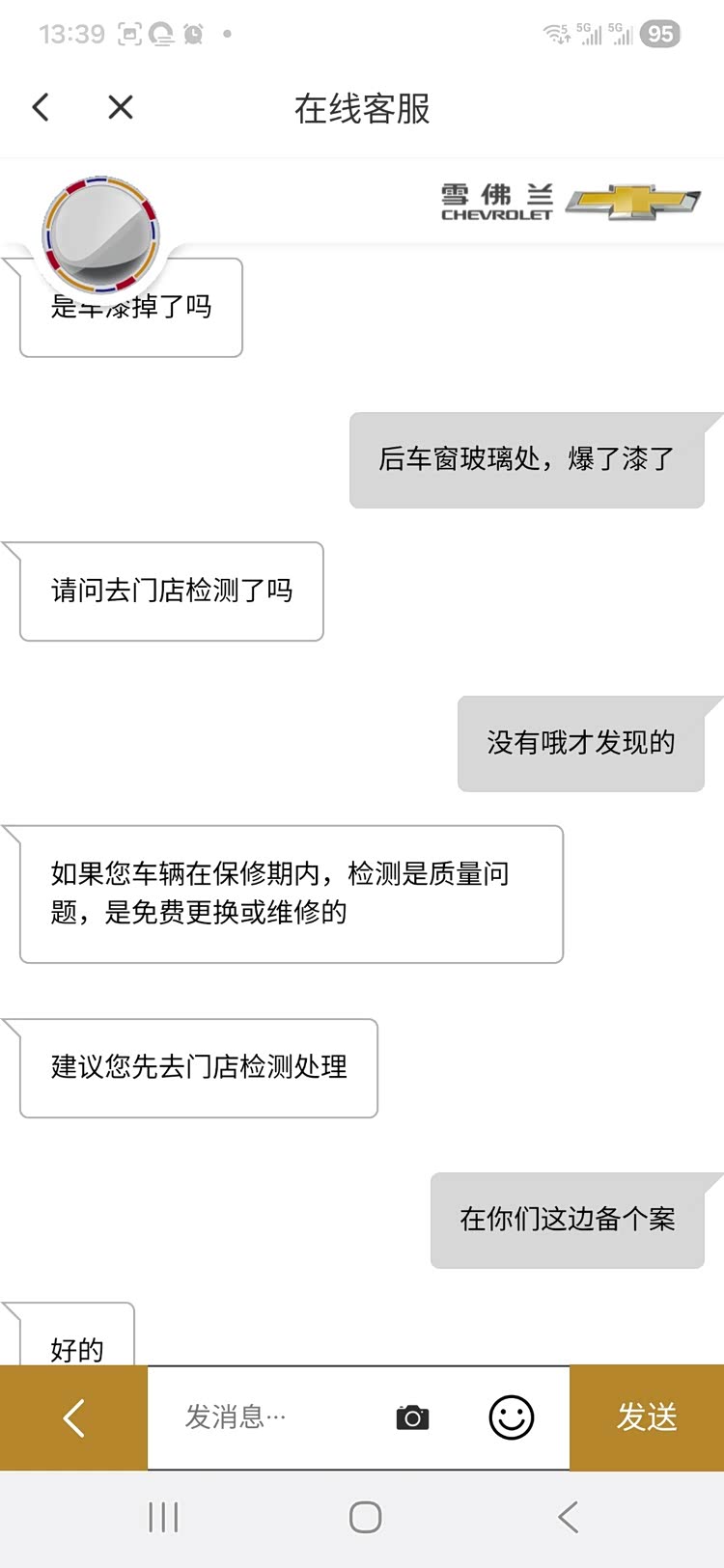Close the 在线客服 chat window
724x1568 pixels.
point(121,107)
